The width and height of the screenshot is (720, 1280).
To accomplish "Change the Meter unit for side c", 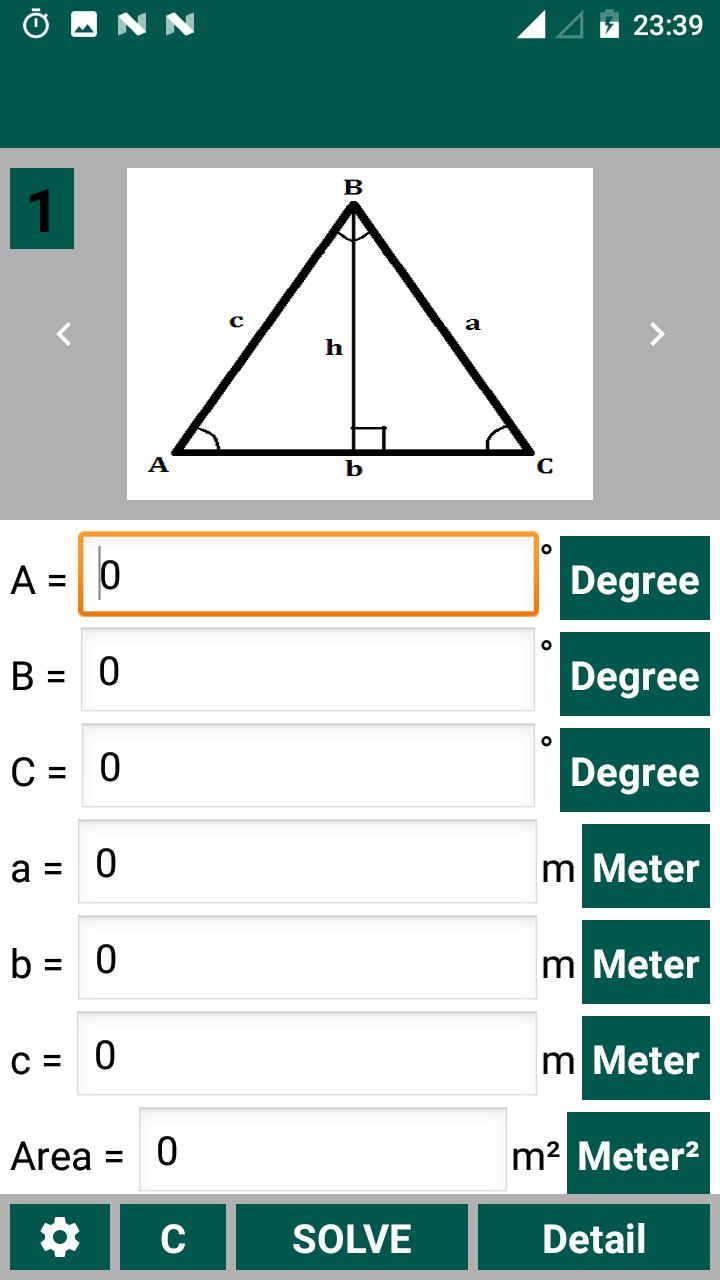I will 645,1059.
